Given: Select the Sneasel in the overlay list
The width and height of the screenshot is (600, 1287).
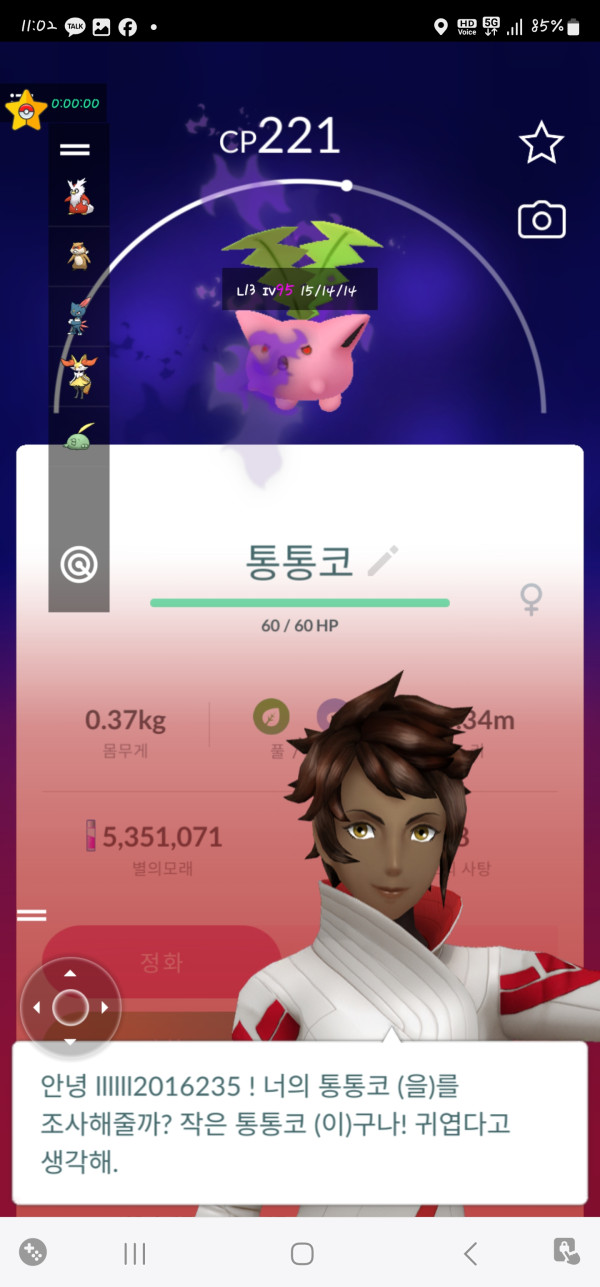Looking at the screenshot, I should [78, 317].
